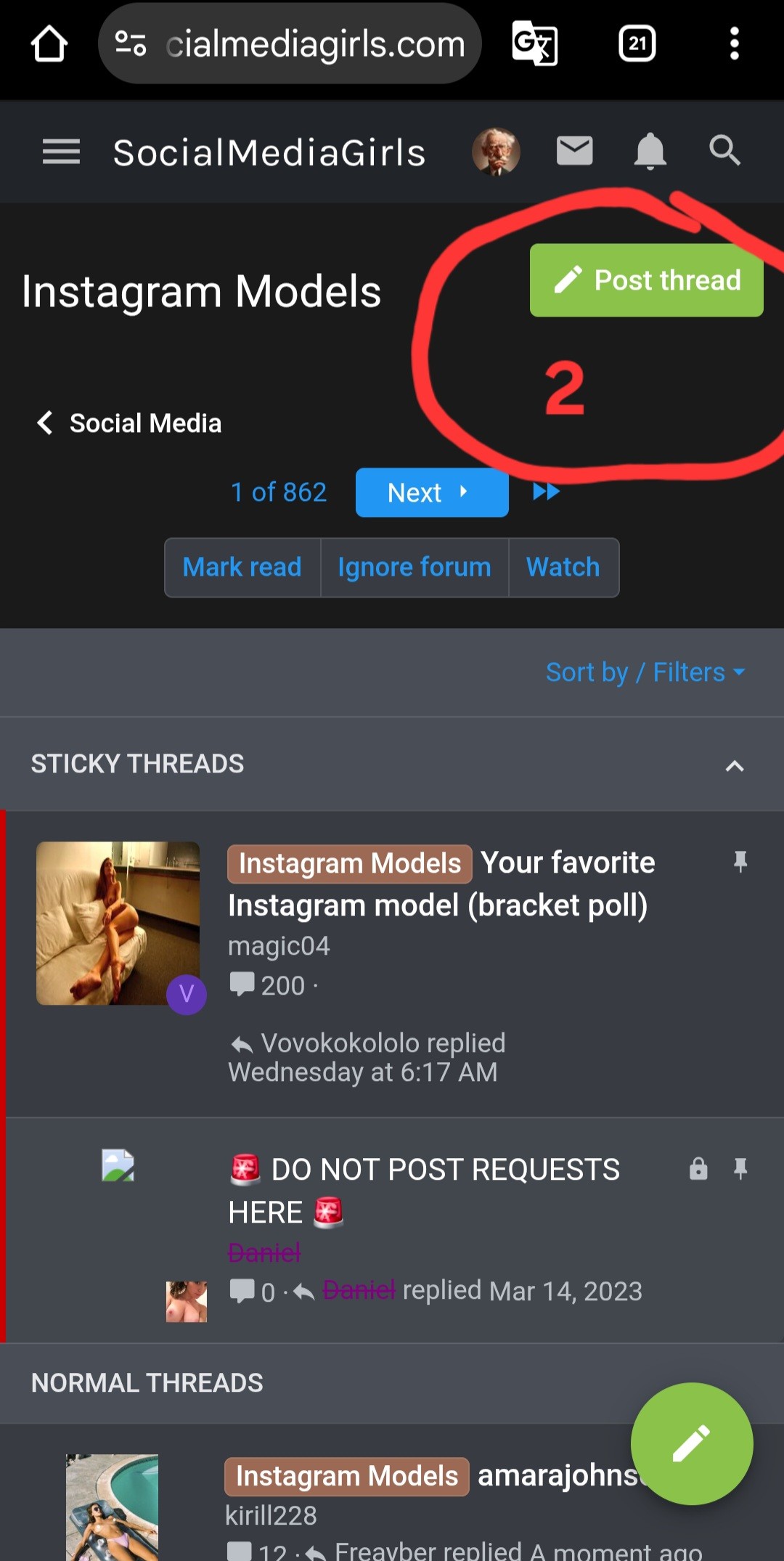Open page number 1 of 862 selector
The height and width of the screenshot is (1561, 784).
[279, 492]
